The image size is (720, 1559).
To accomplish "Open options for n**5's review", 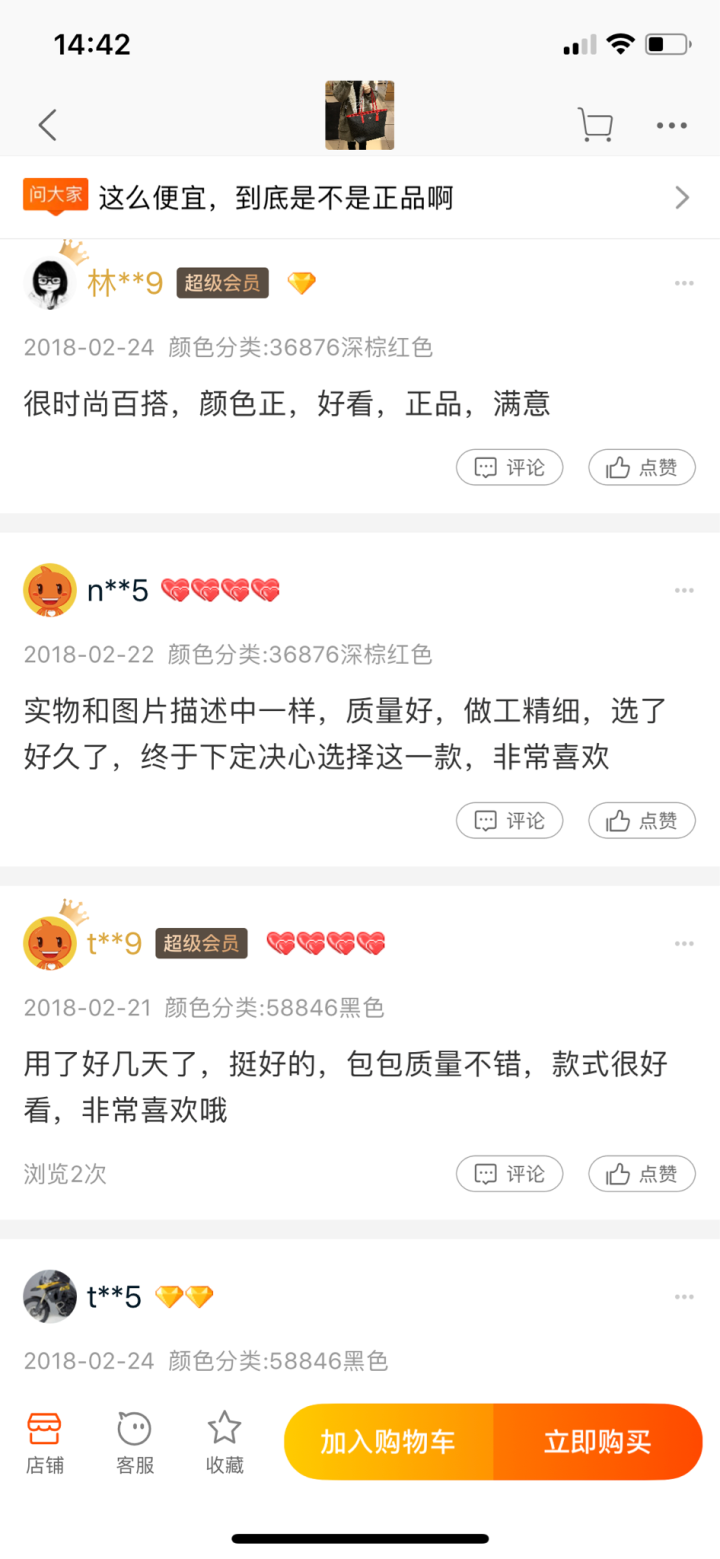I will (684, 591).
